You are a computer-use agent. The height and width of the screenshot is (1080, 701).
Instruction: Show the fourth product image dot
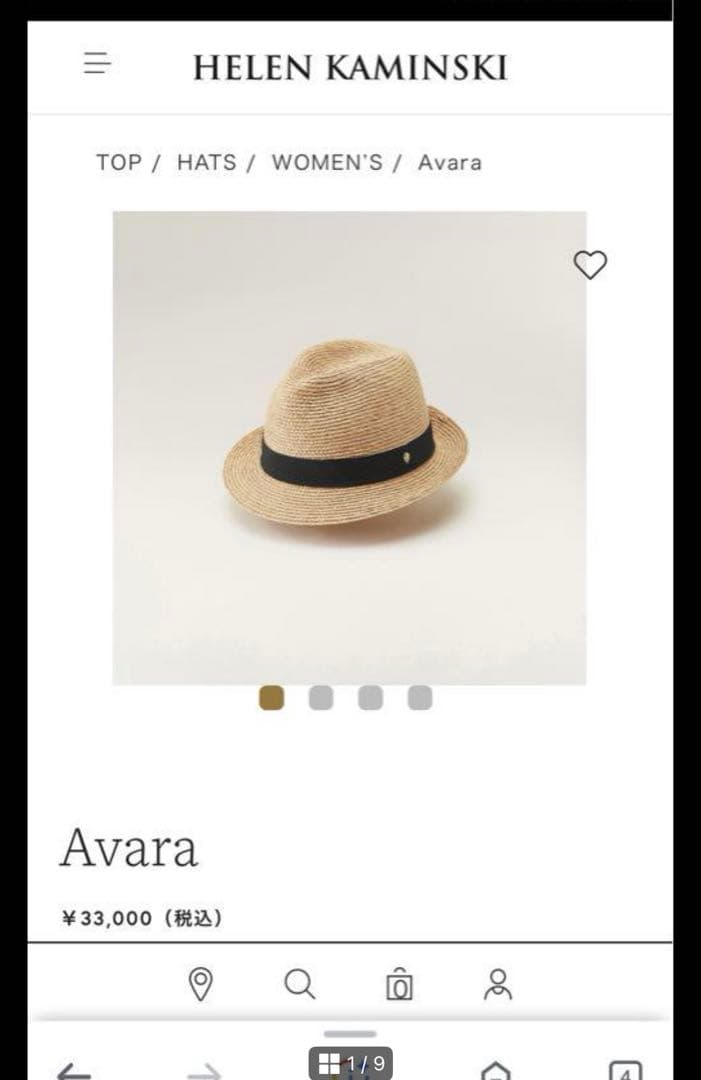point(420,698)
